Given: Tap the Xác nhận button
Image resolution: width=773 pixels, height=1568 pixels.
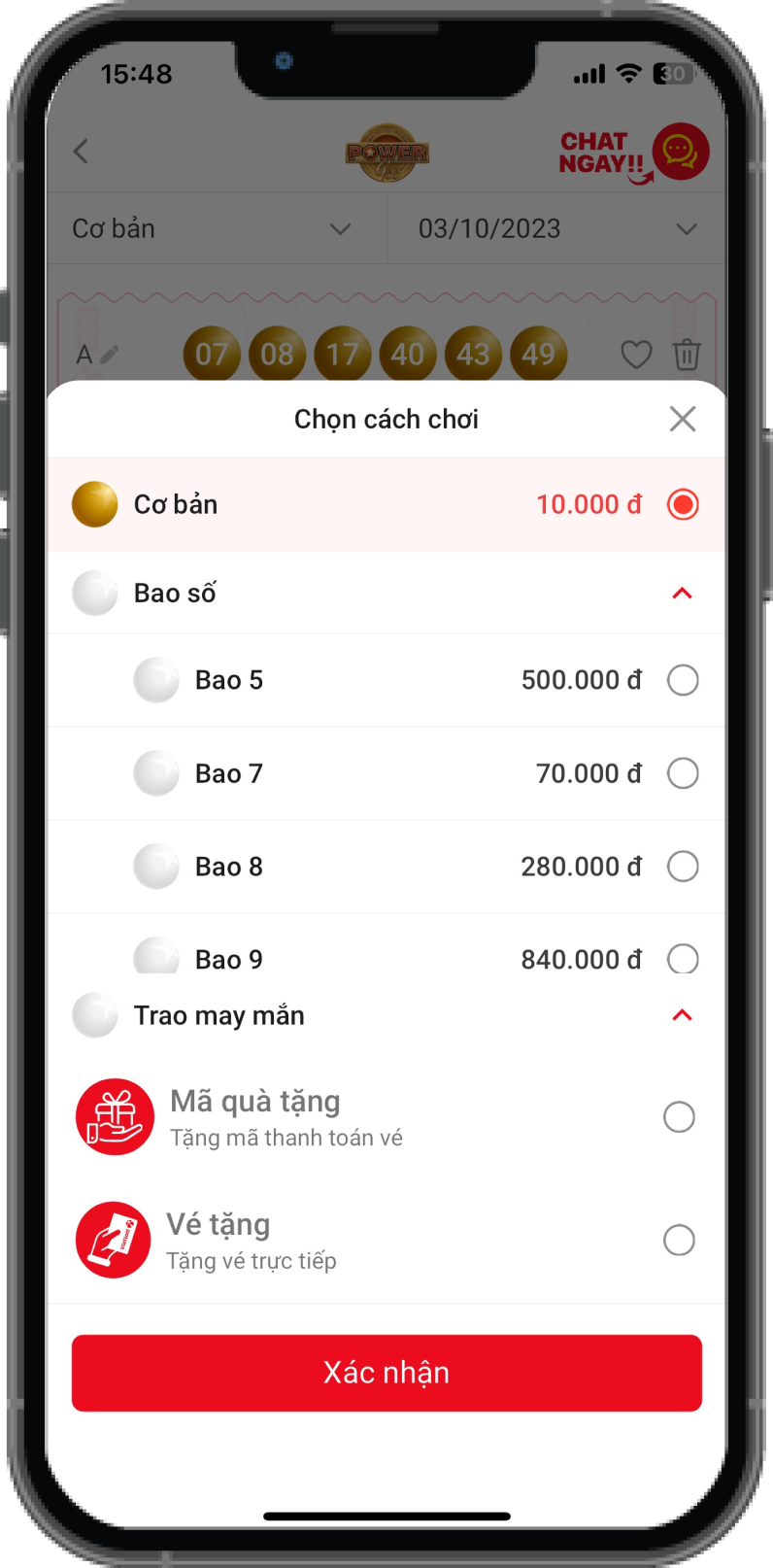Looking at the screenshot, I should [x=386, y=1372].
